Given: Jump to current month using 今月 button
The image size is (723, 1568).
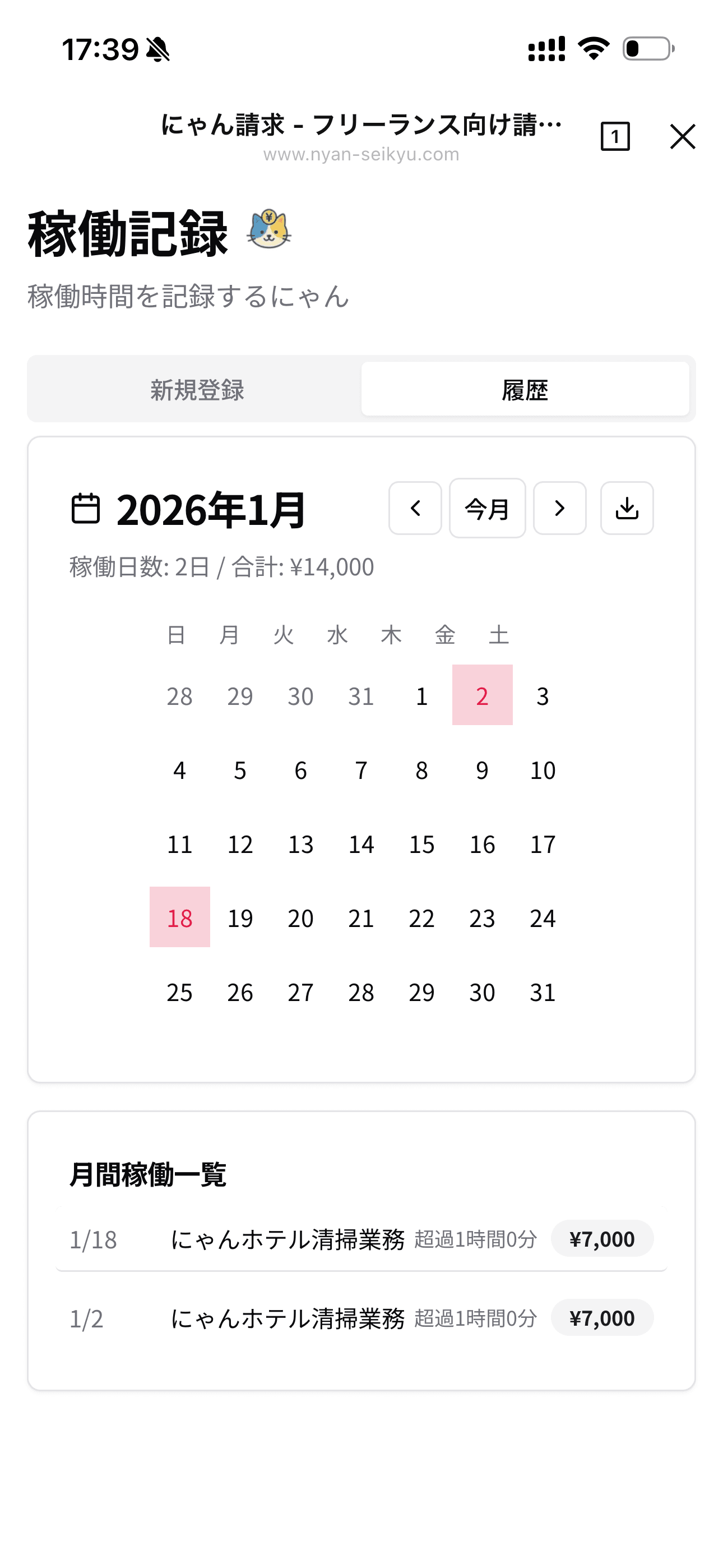Looking at the screenshot, I should (x=488, y=509).
